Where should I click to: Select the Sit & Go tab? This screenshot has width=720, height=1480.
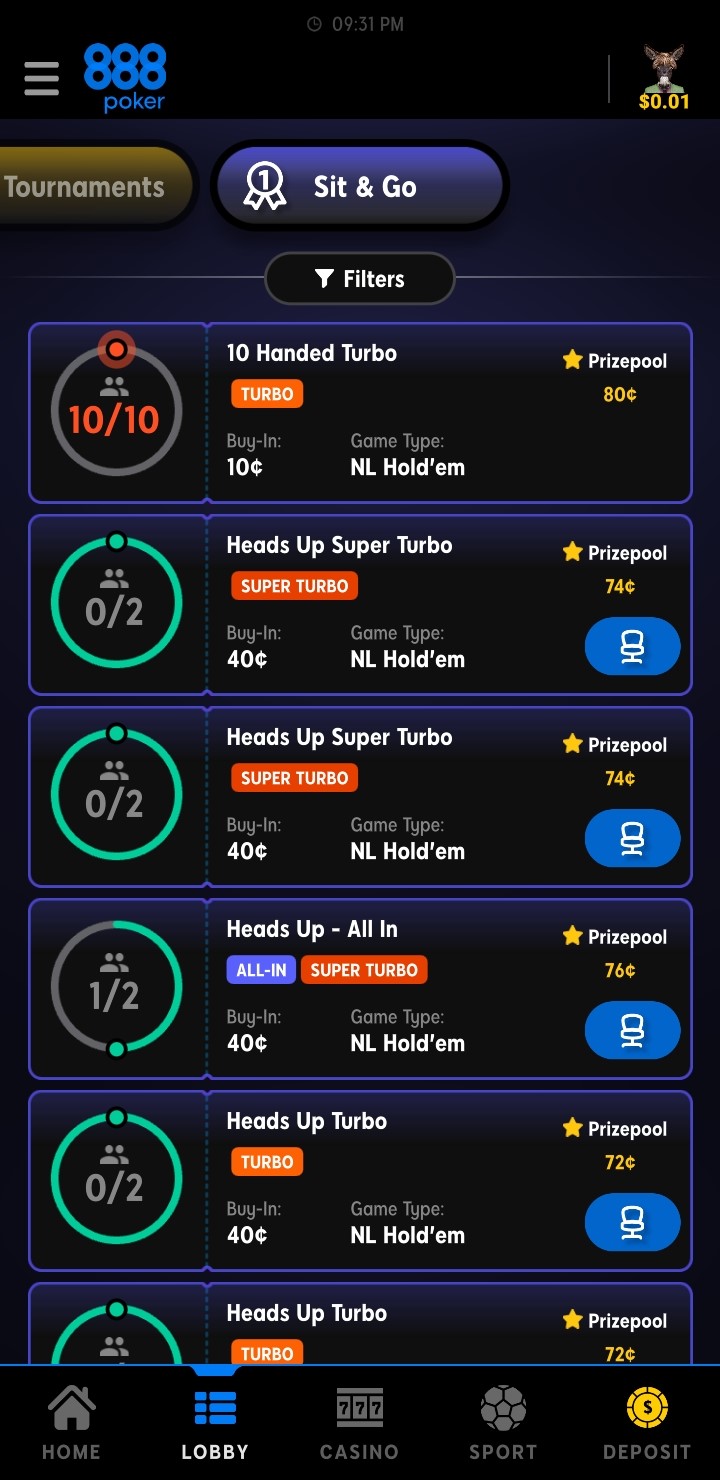360,187
